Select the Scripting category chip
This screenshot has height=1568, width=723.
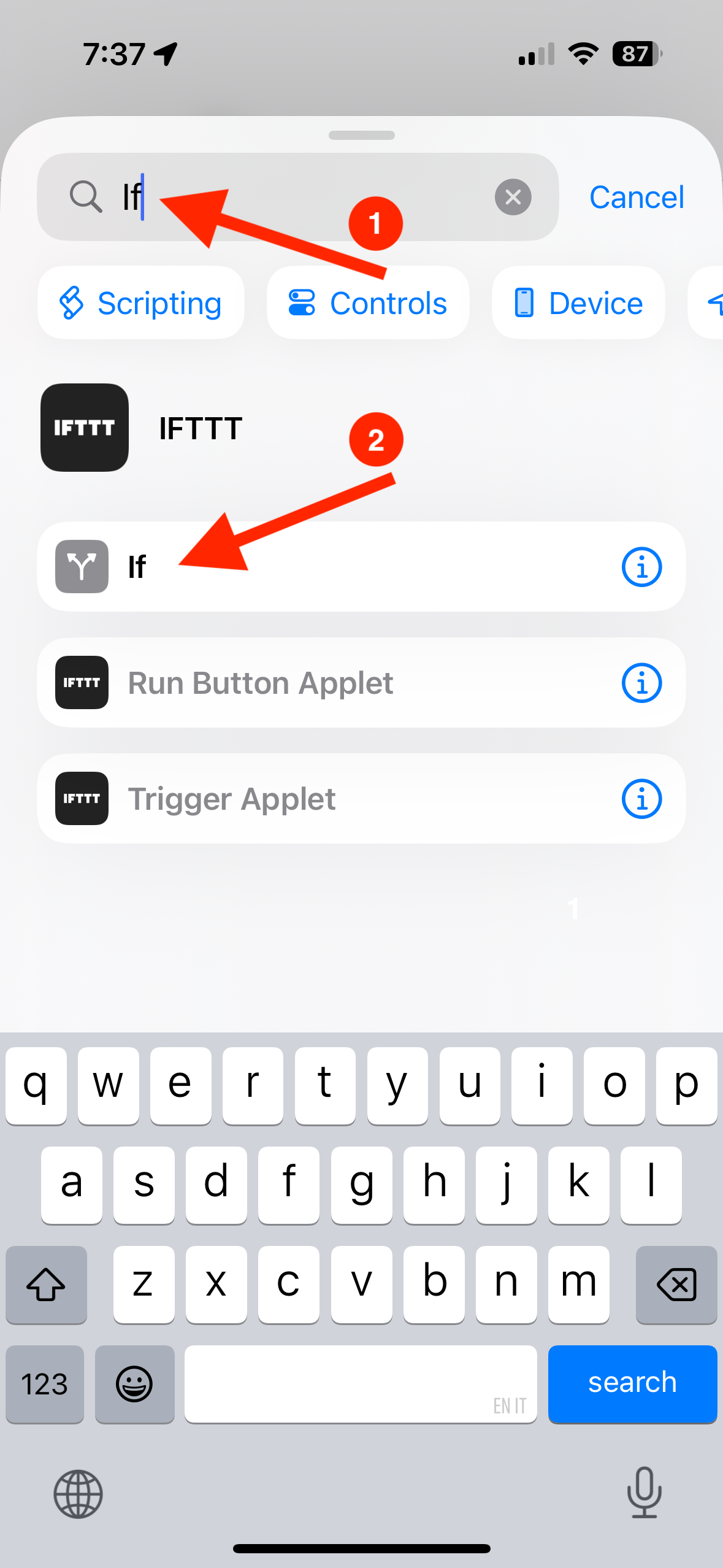[141, 303]
